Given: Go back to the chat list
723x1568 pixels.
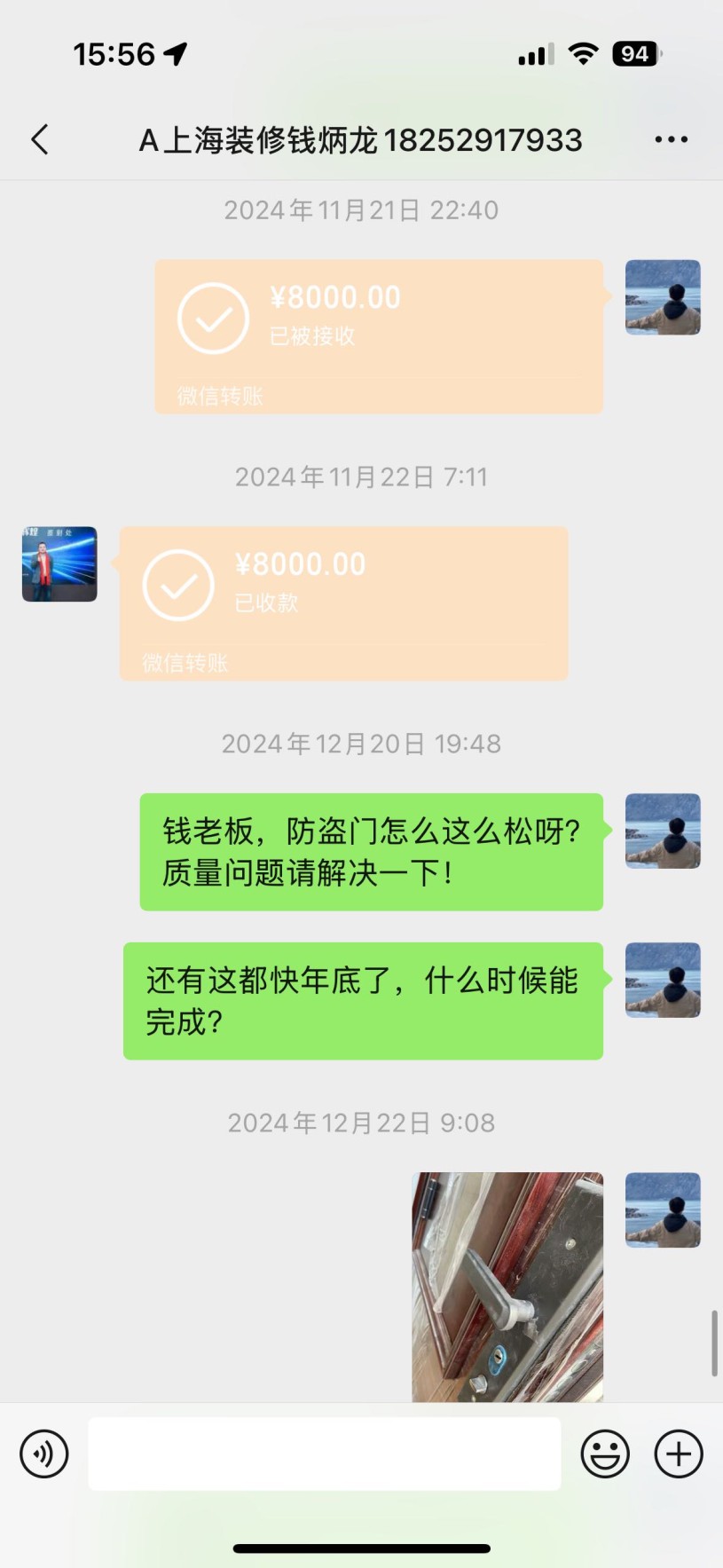Looking at the screenshot, I should (x=40, y=139).
